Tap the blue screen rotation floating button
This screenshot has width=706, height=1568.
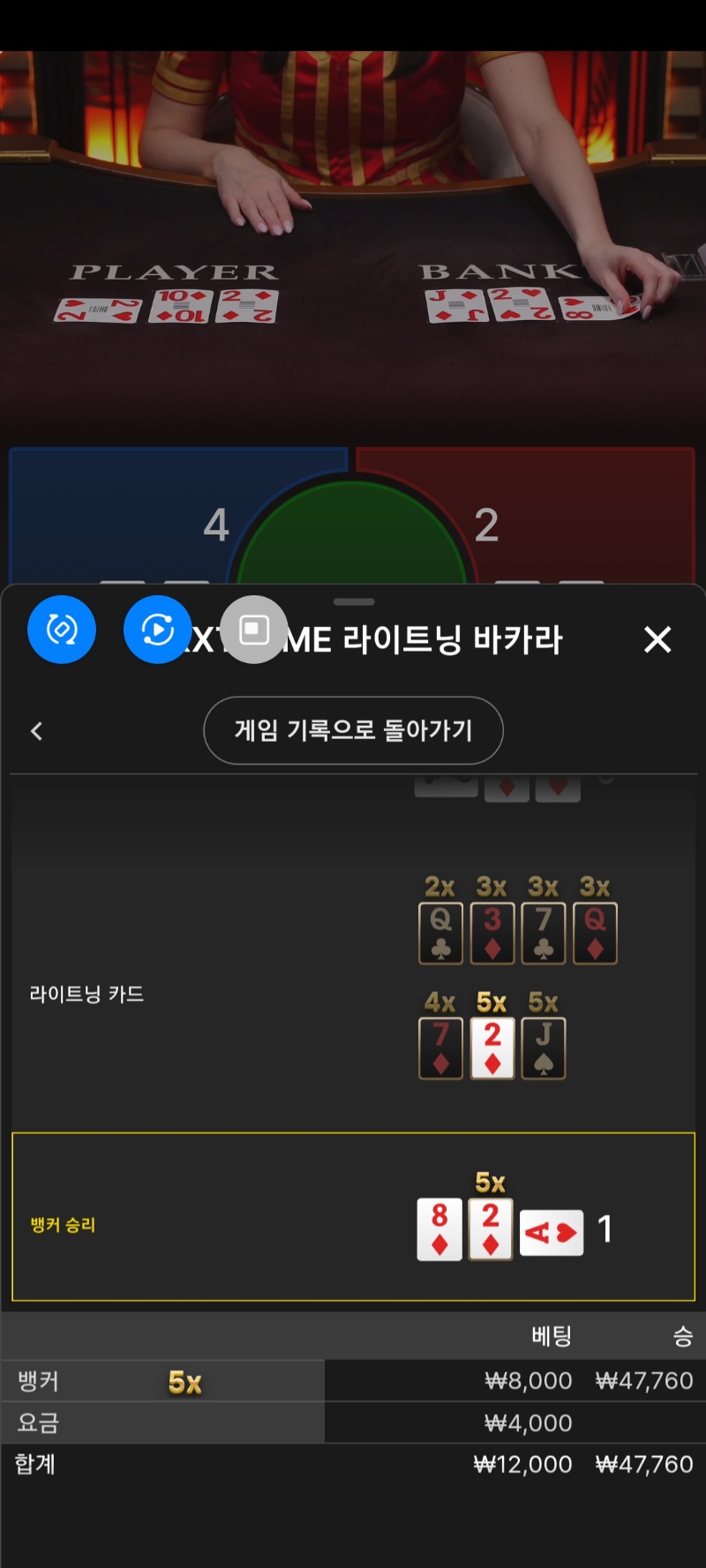62,630
